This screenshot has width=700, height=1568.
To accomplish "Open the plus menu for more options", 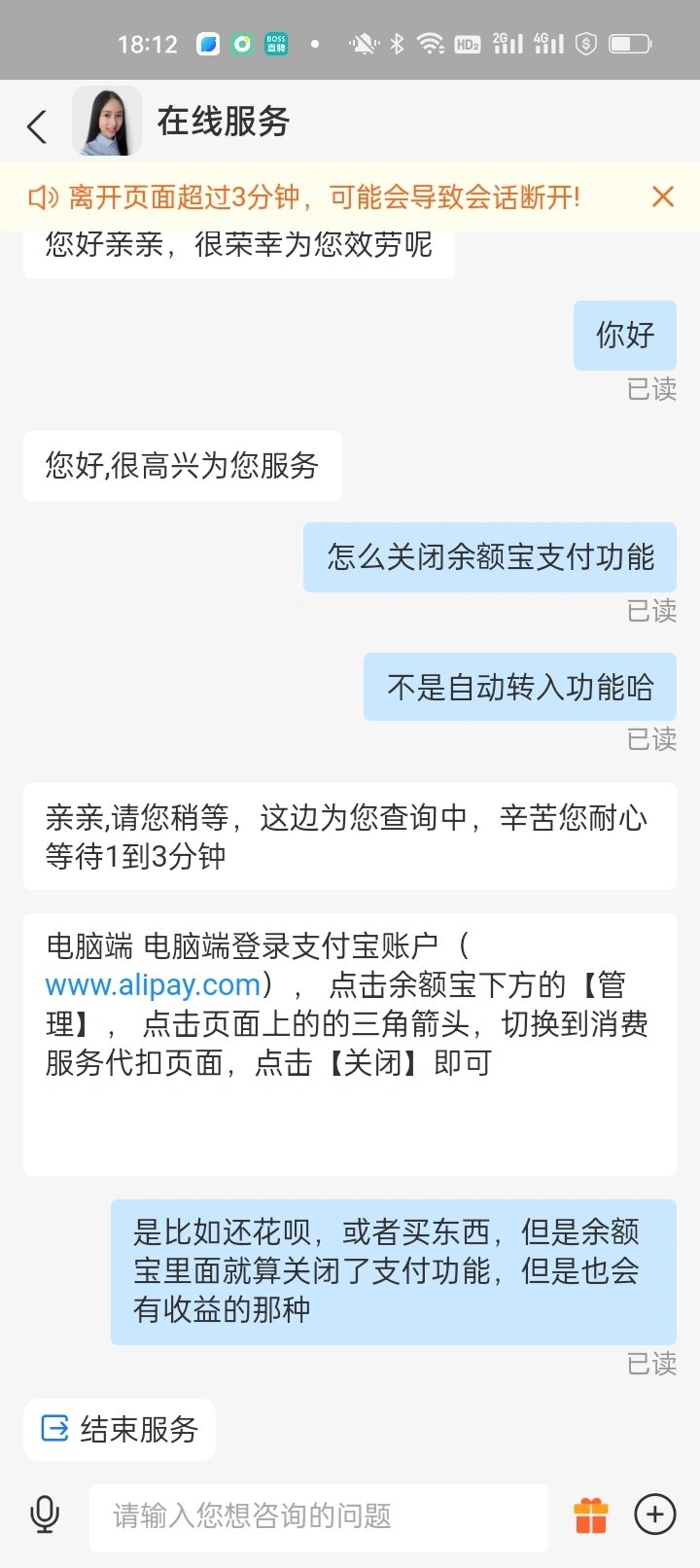I will (654, 1515).
